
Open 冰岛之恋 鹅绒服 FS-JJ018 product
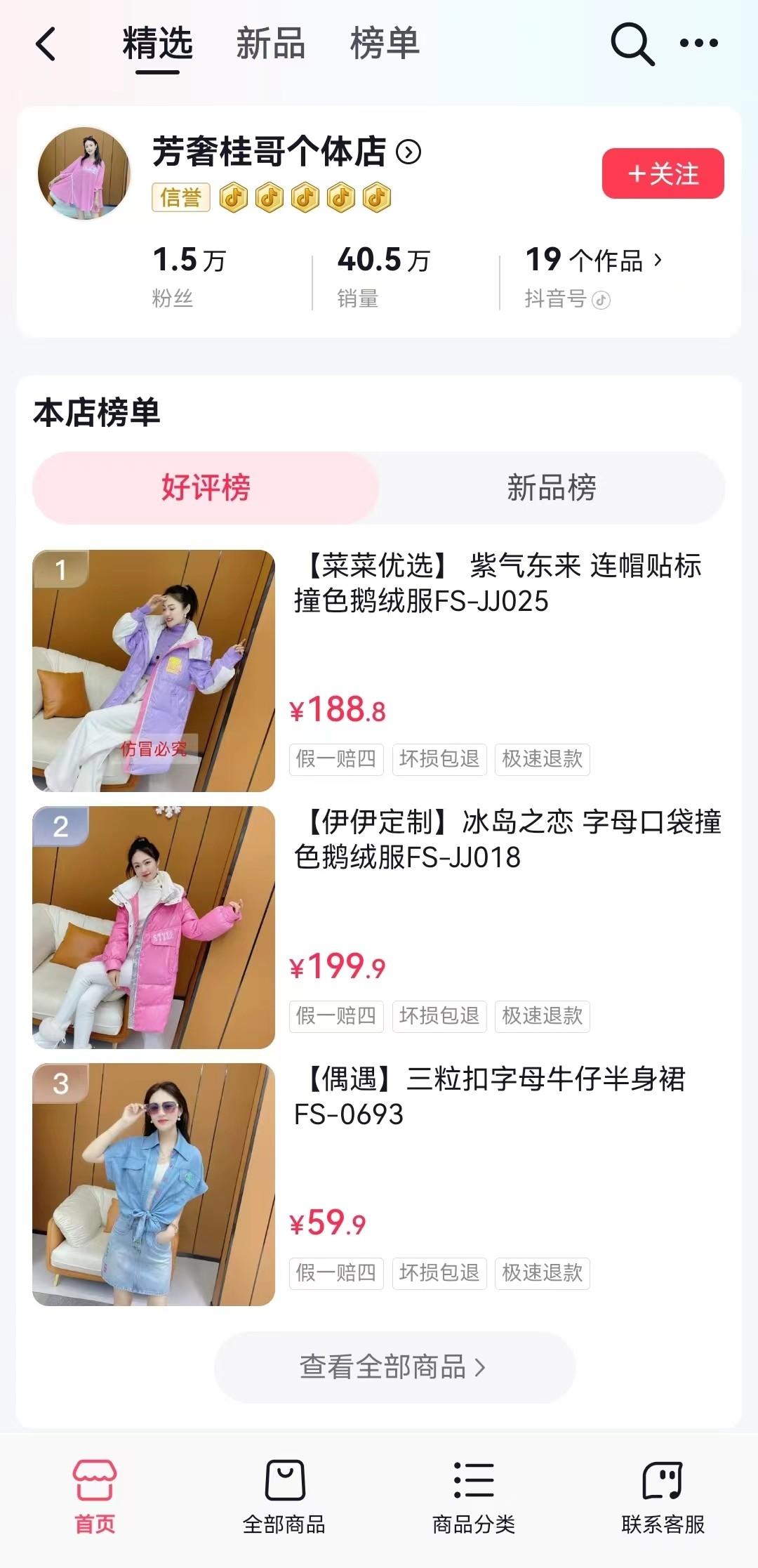[x=507, y=839]
